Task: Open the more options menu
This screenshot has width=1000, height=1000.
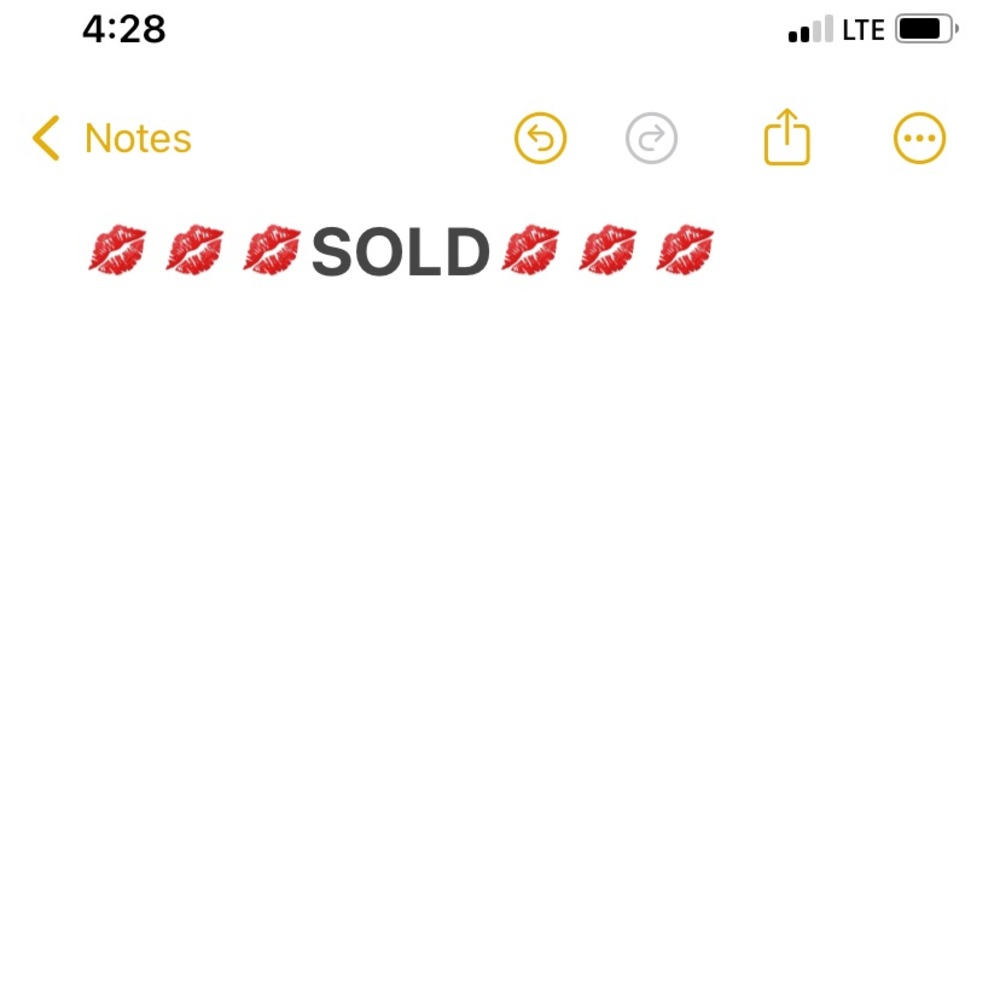Action: tap(918, 138)
